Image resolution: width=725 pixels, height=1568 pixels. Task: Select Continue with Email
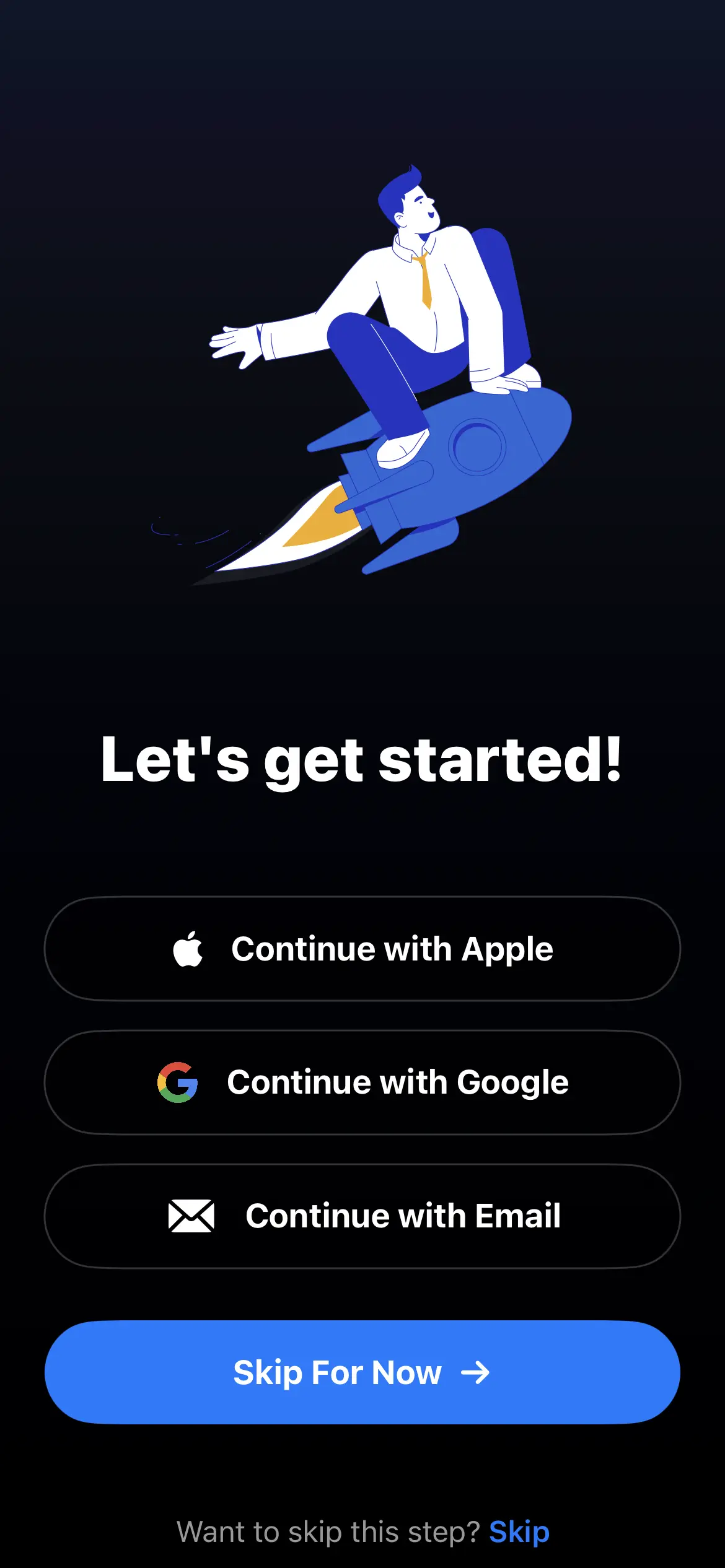click(362, 1216)
